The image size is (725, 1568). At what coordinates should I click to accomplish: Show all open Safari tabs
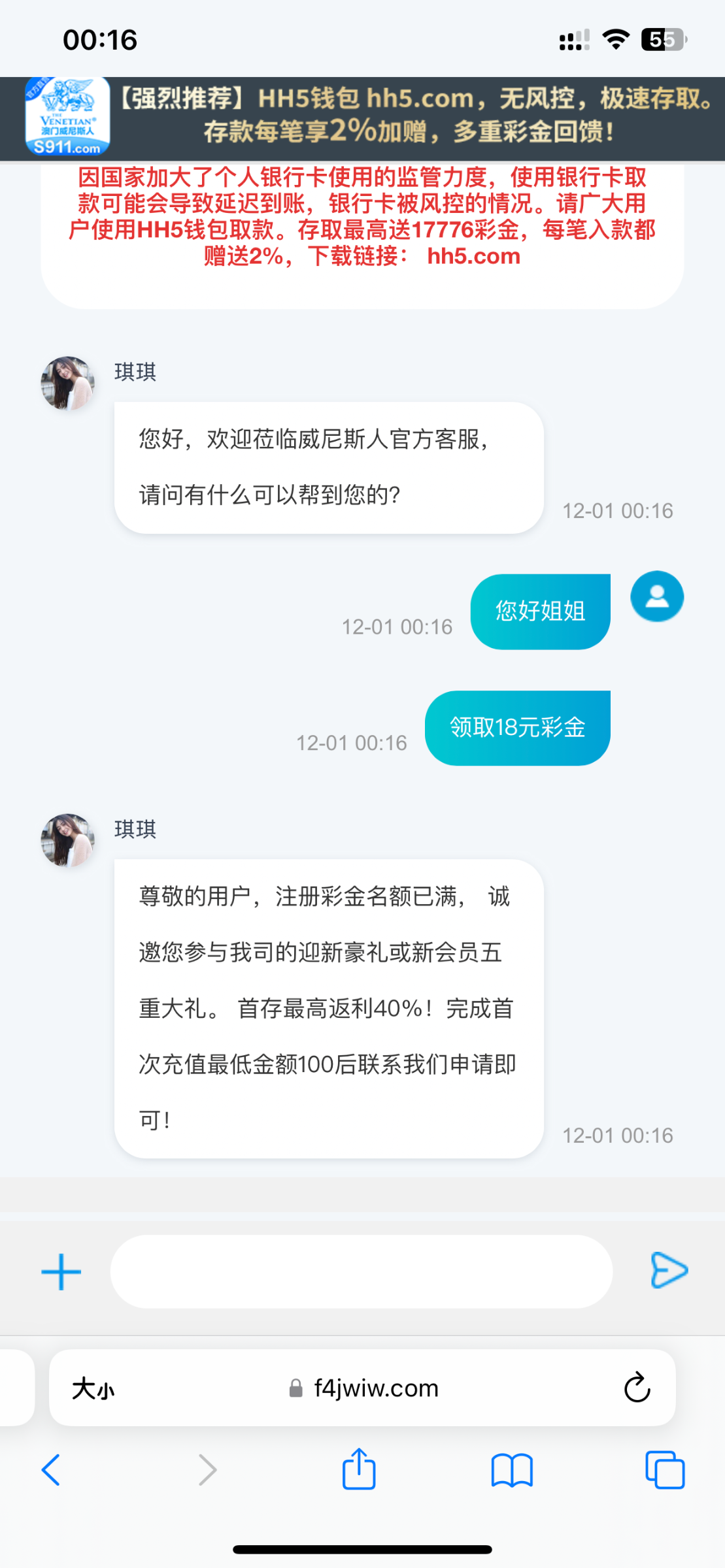point(664,1470)
